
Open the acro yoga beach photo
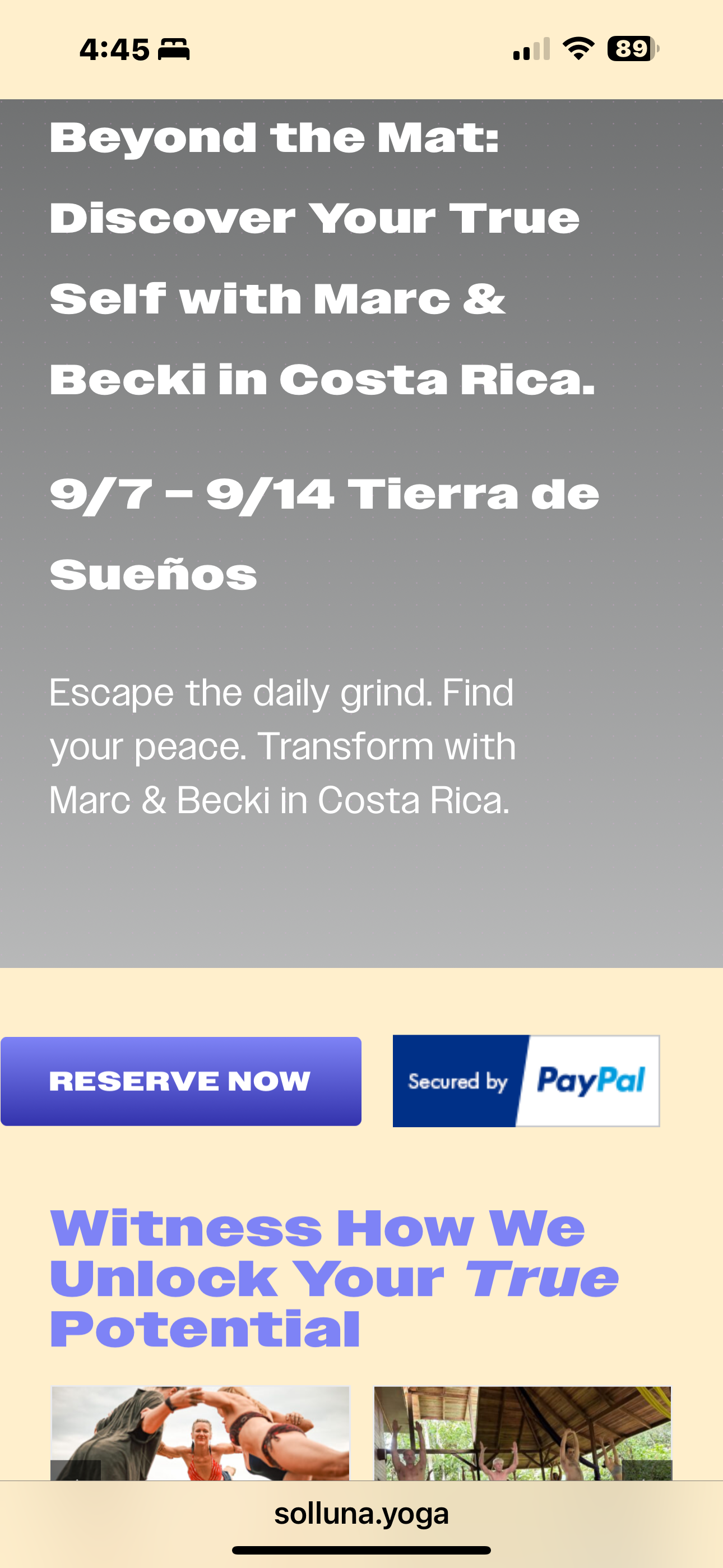200,1433
